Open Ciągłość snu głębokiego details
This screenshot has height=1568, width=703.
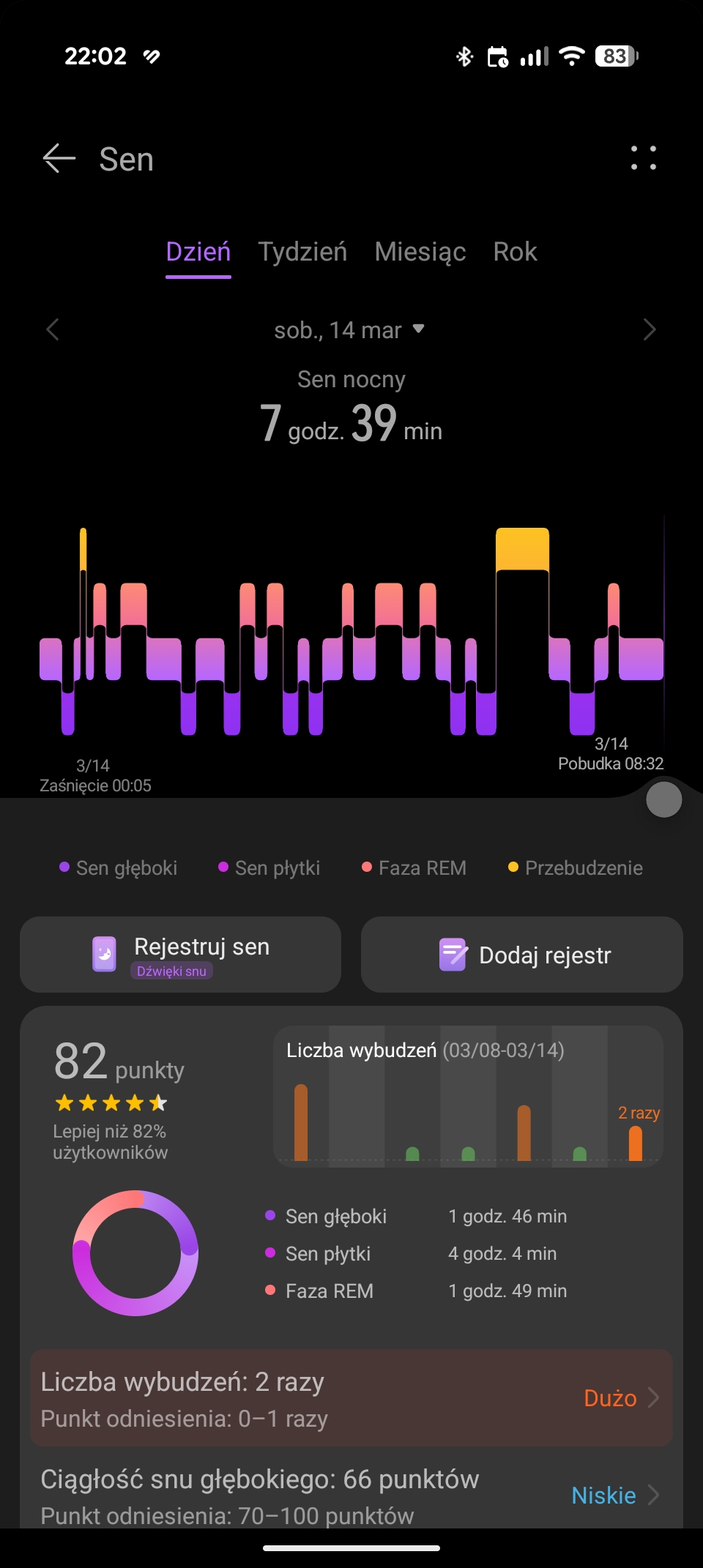click(351, 1495)
